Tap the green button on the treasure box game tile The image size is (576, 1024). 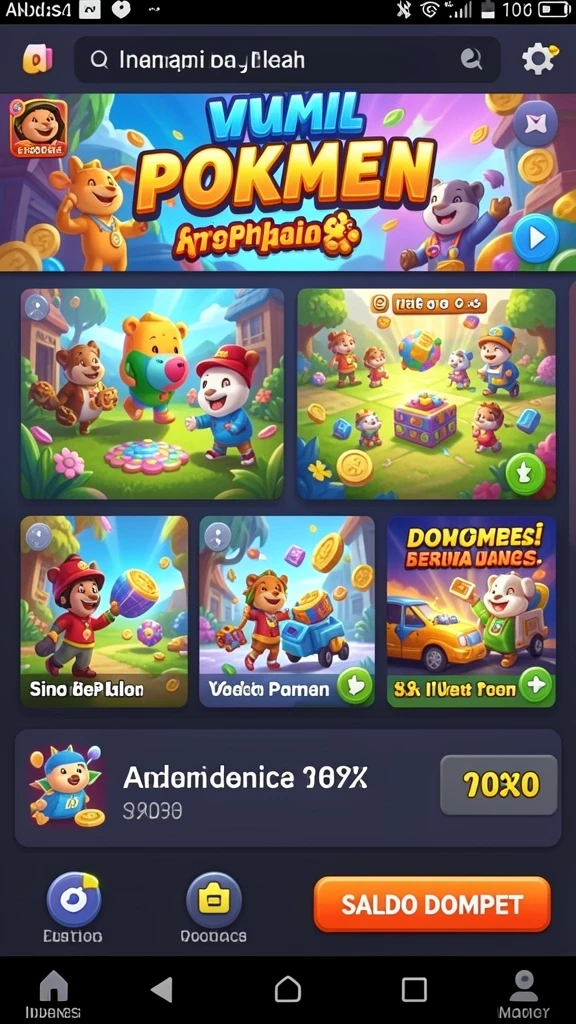pyautogui.click(x=525, y=473)
